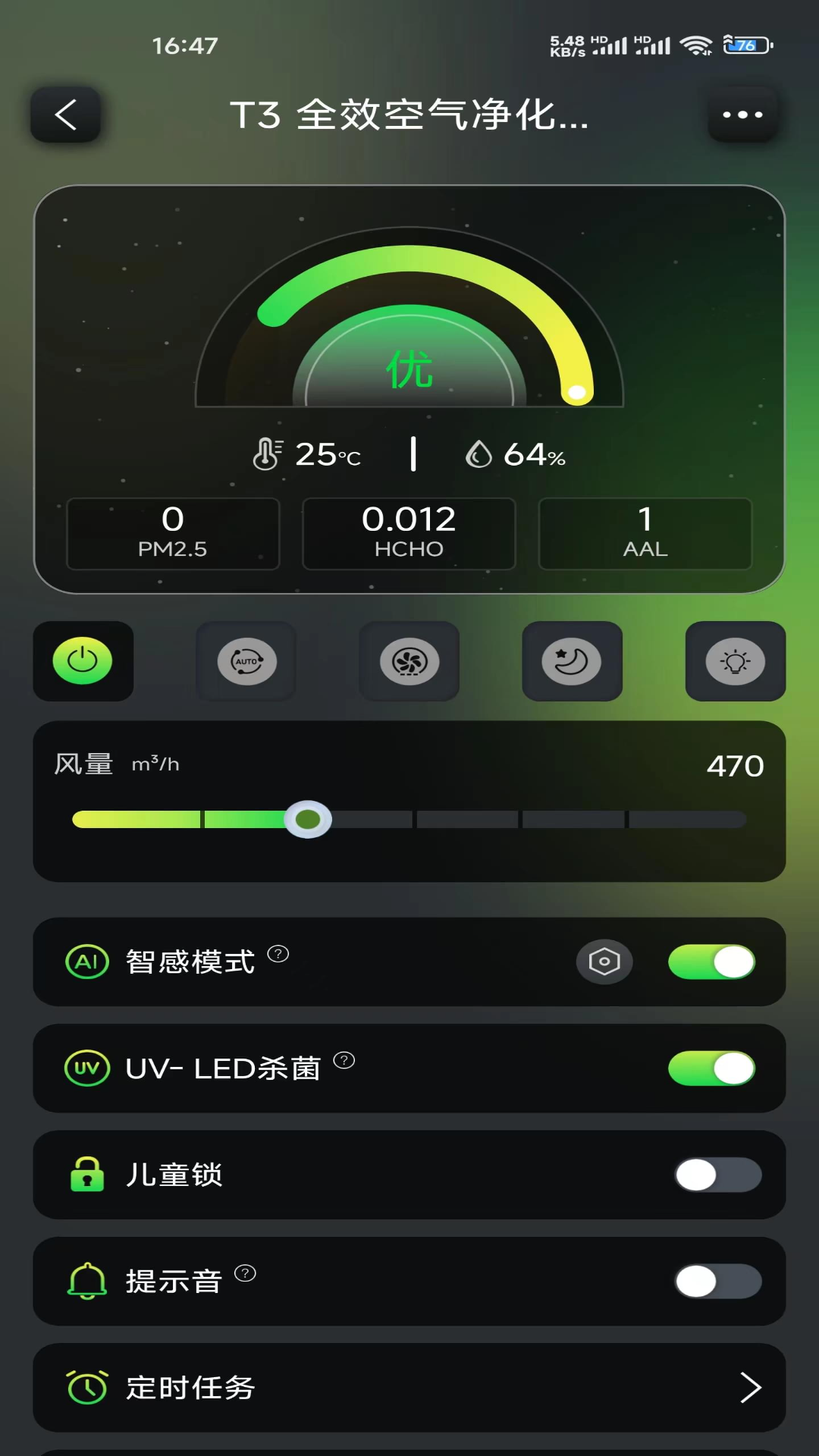Open 智感模式 settings hexagon icon

(604, 962)
